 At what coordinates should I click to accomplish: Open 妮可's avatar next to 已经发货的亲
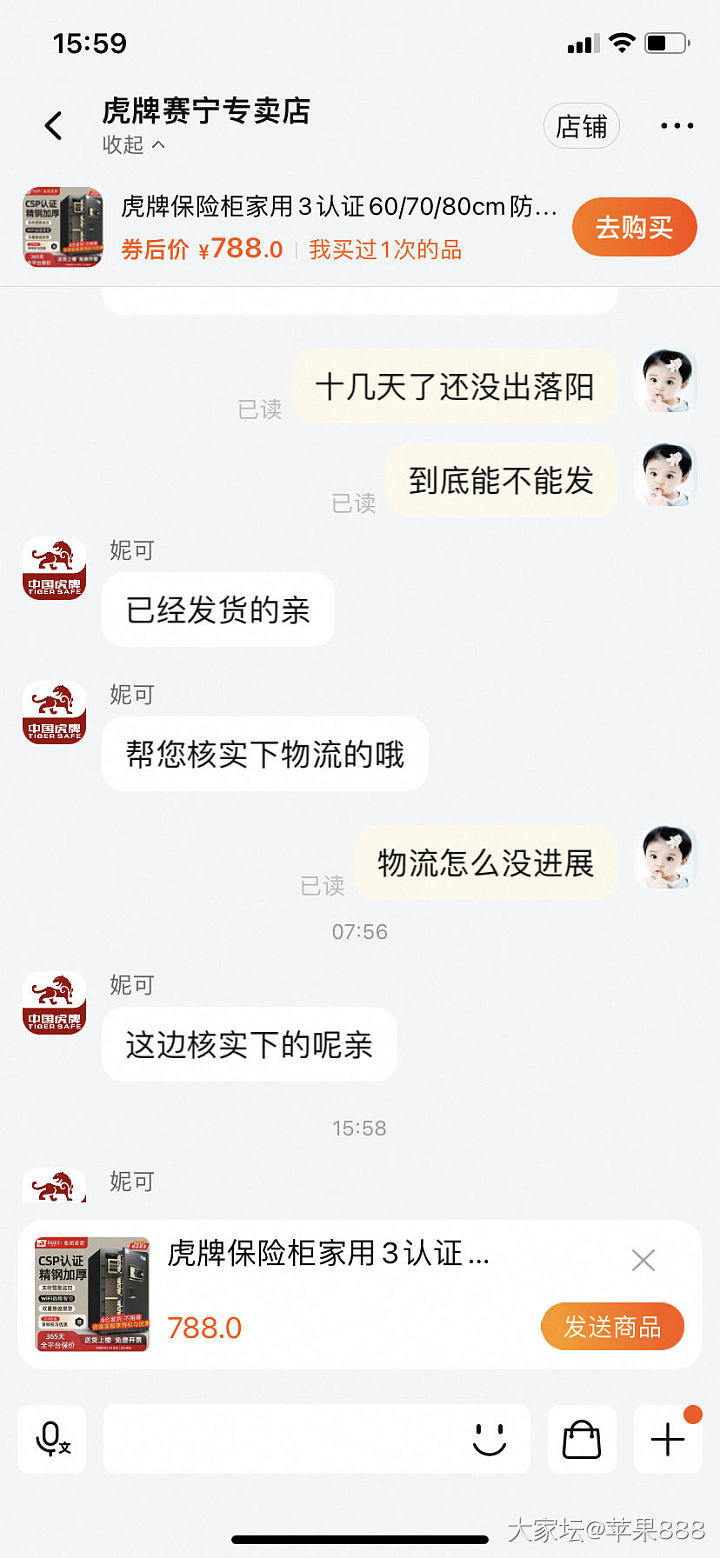click(54, 568)
